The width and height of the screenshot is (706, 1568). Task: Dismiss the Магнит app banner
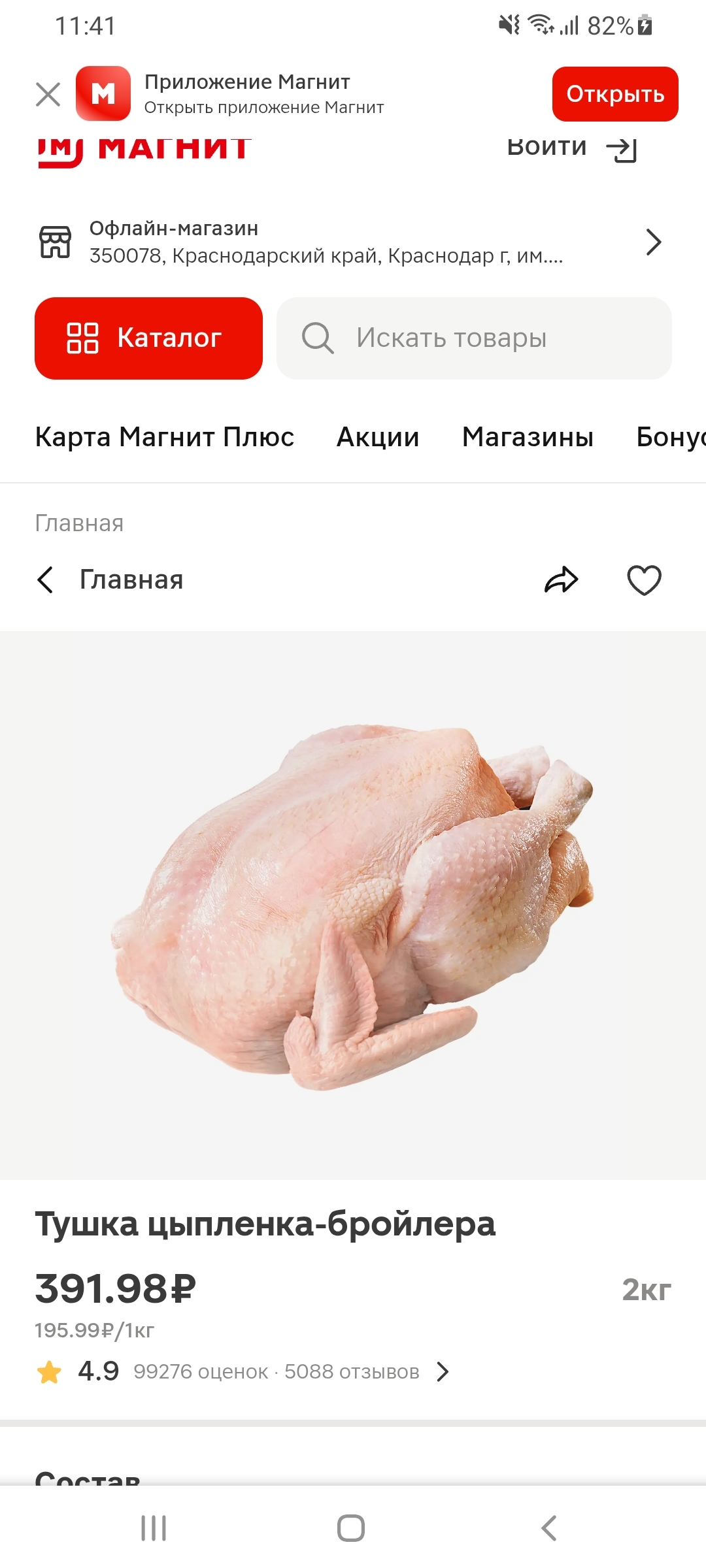point(48,94)
